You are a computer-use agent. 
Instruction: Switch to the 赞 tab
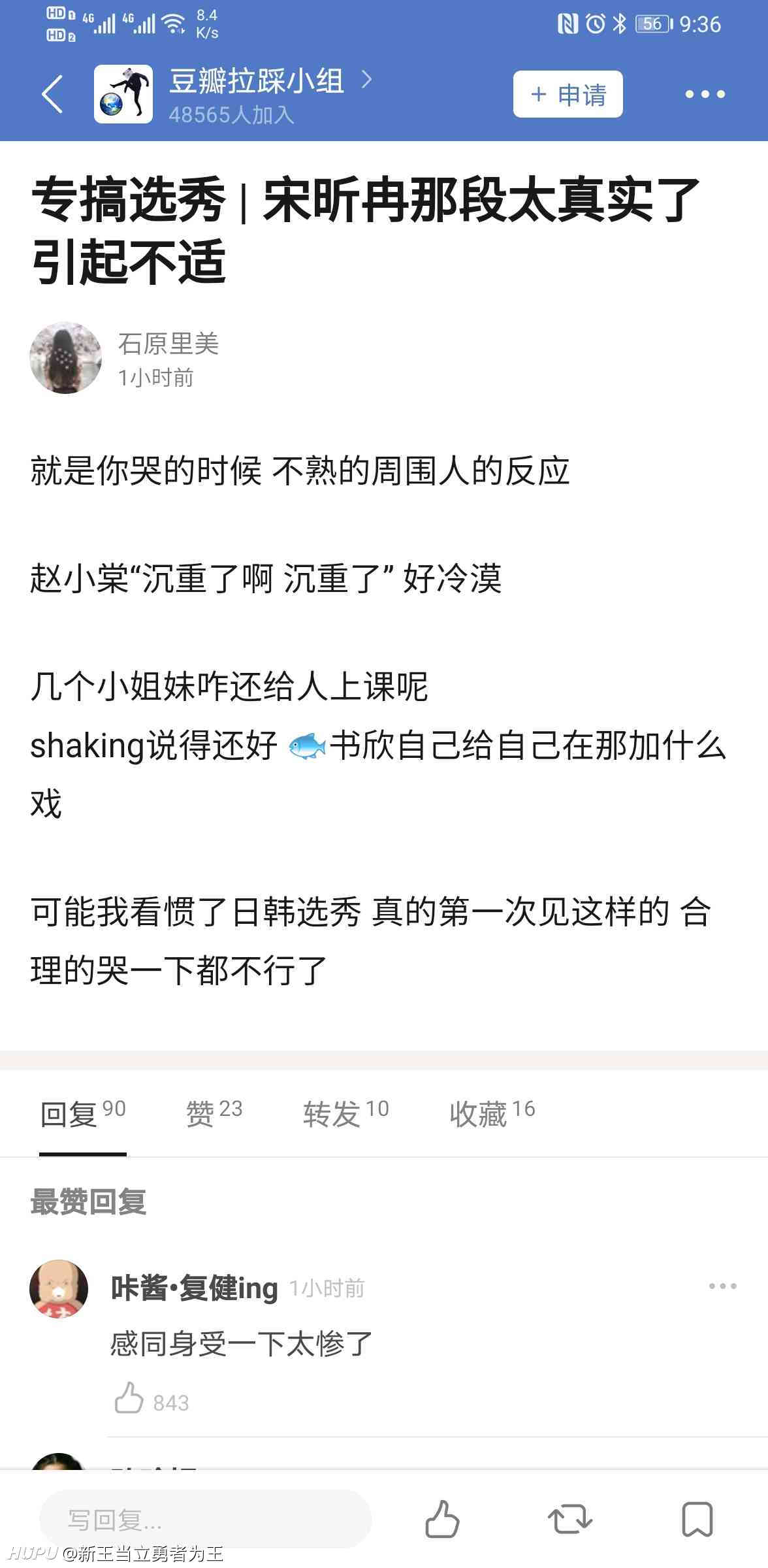click(x=214, y=1113)
